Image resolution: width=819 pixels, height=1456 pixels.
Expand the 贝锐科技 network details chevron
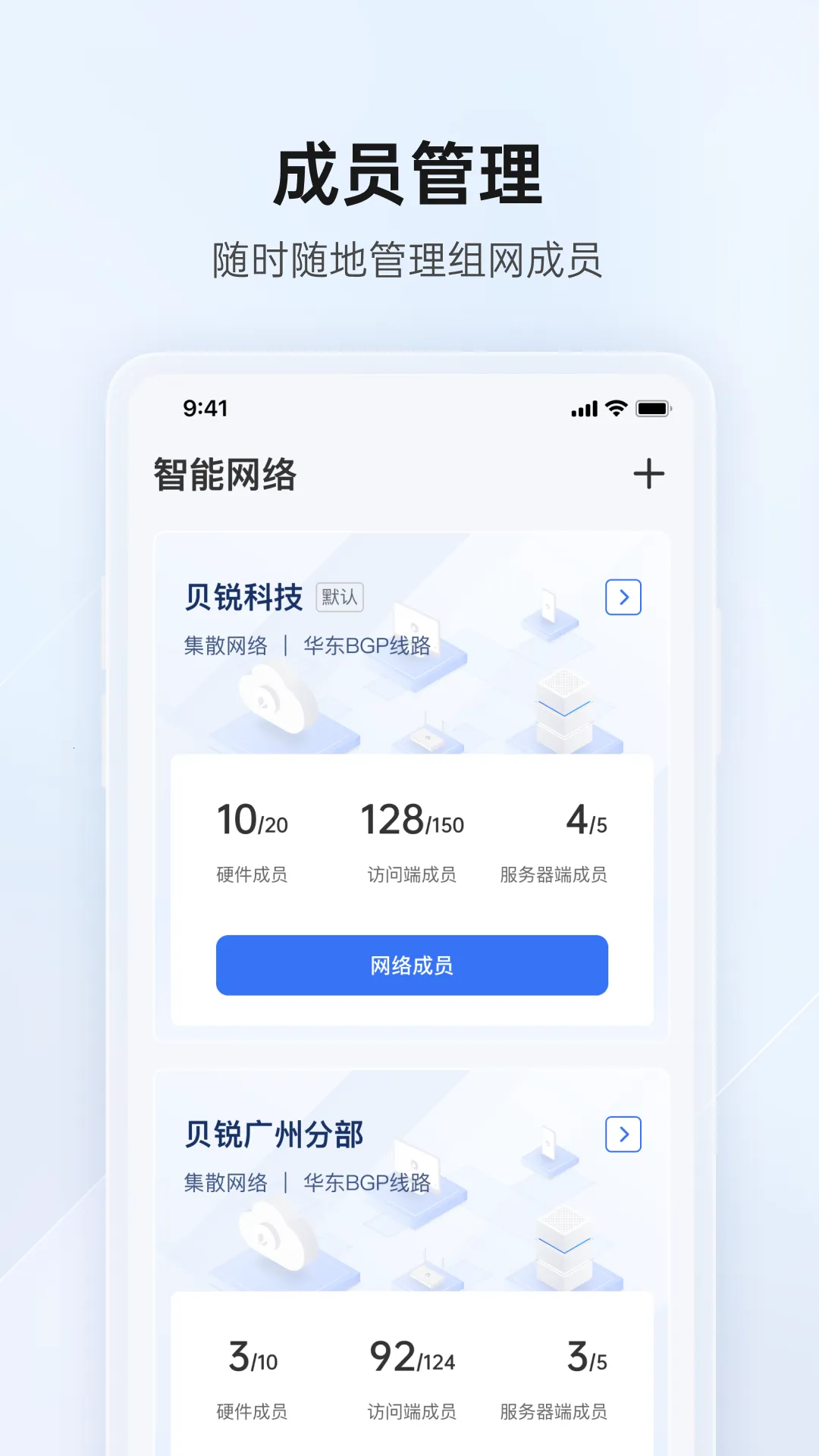622,598
